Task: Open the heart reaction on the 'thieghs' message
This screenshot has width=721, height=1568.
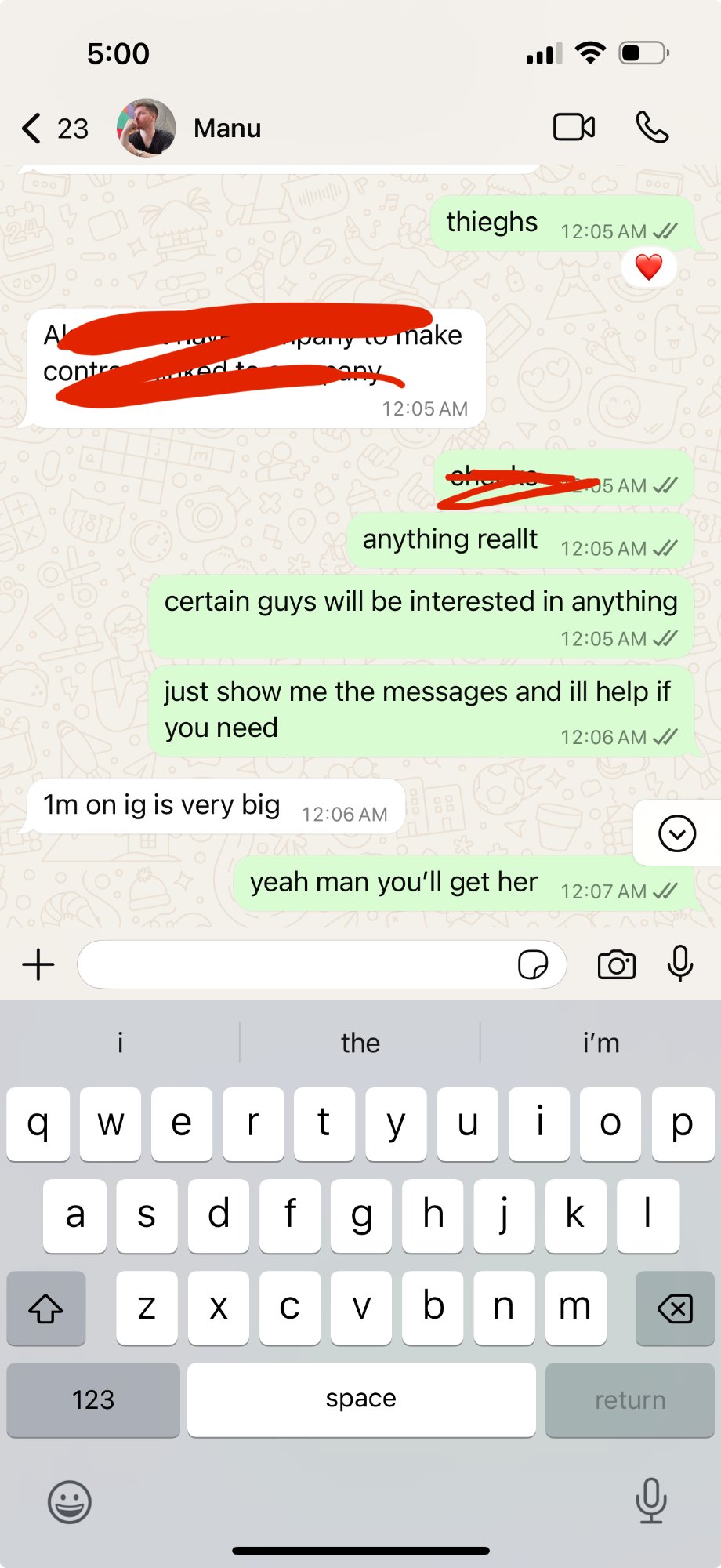Action: pyautogui.click(x=649, y=267)
